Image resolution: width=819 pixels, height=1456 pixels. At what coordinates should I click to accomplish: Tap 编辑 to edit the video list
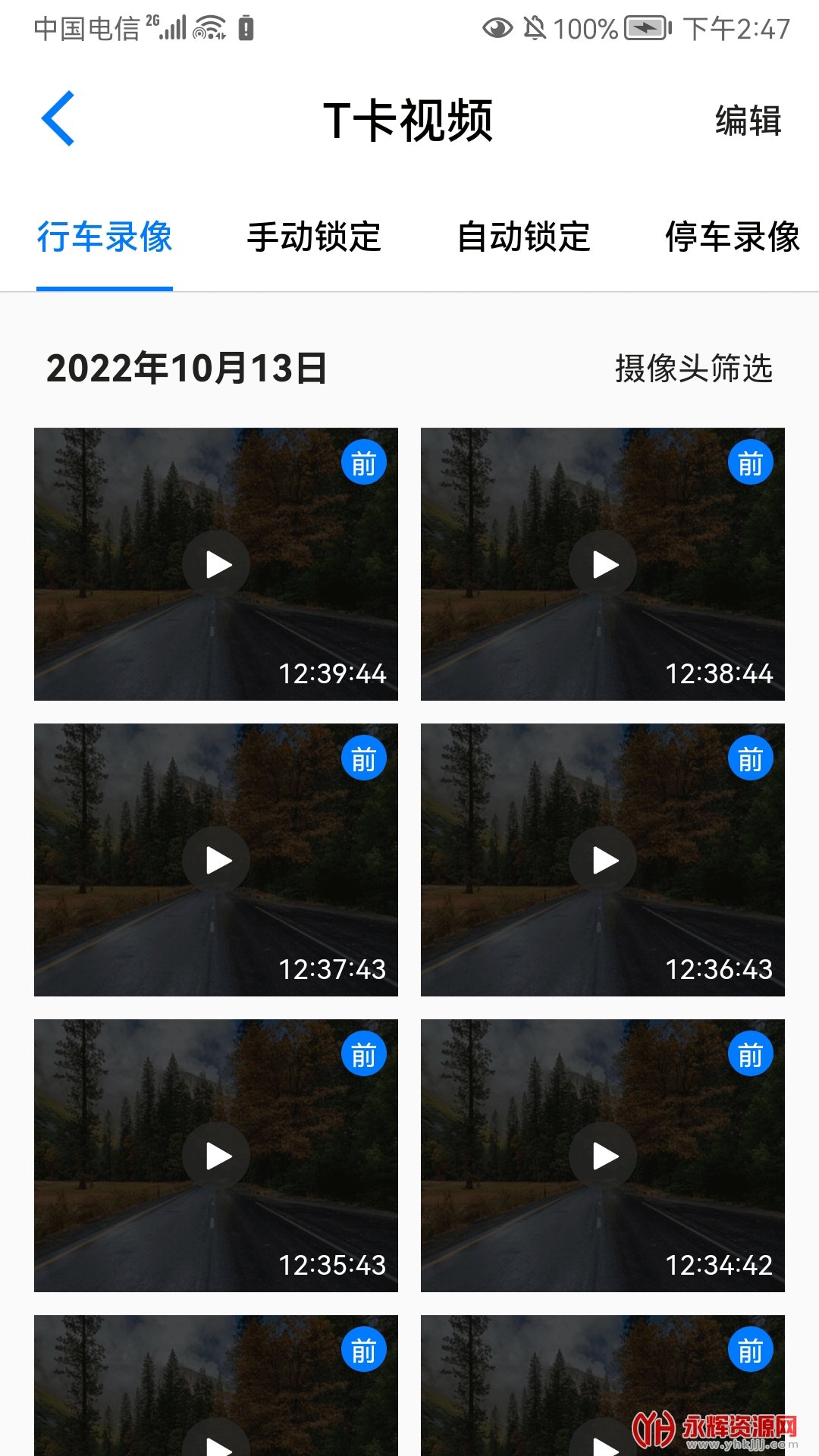(748, 121)
